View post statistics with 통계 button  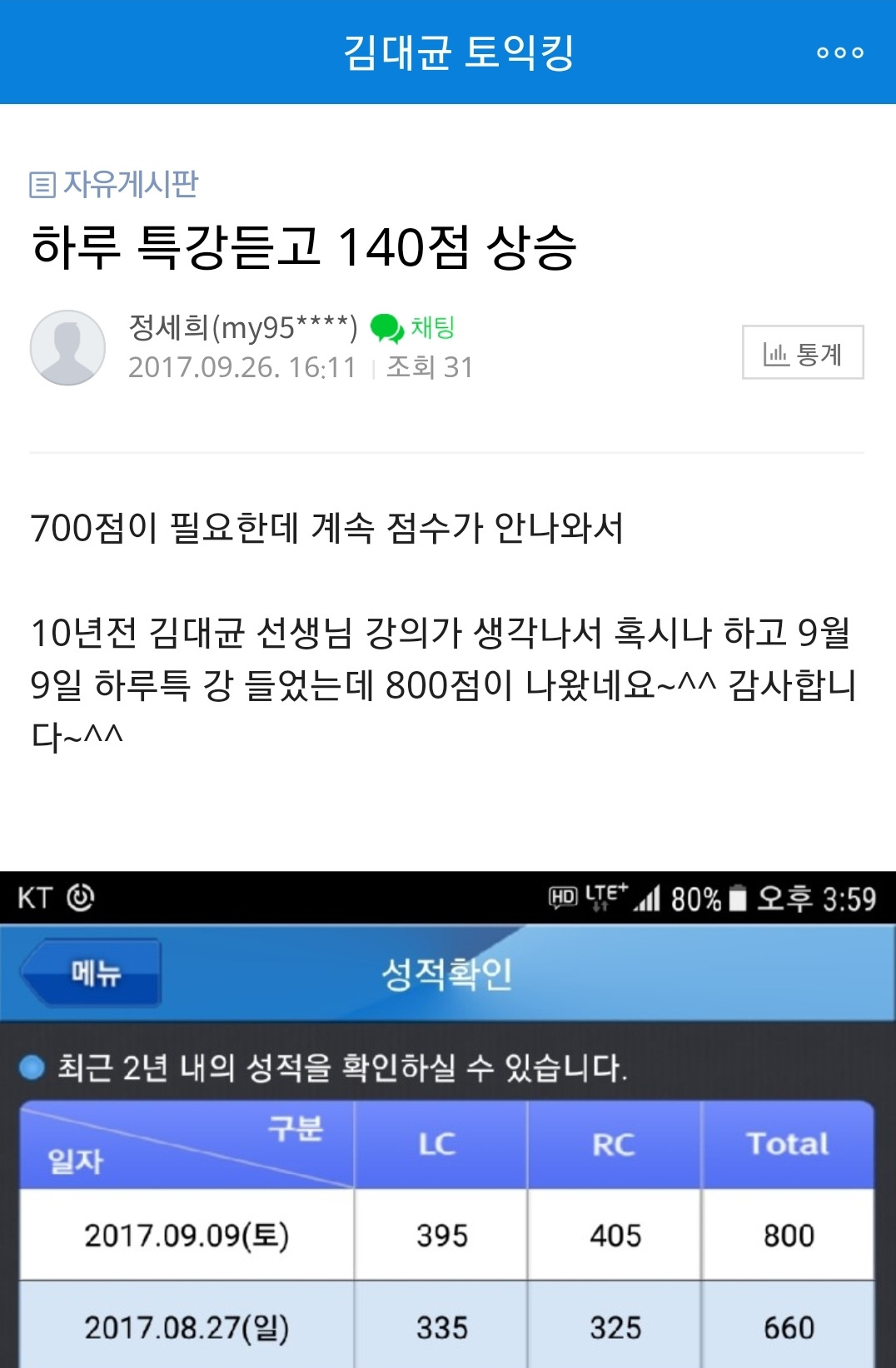click(x=803, y=352)
